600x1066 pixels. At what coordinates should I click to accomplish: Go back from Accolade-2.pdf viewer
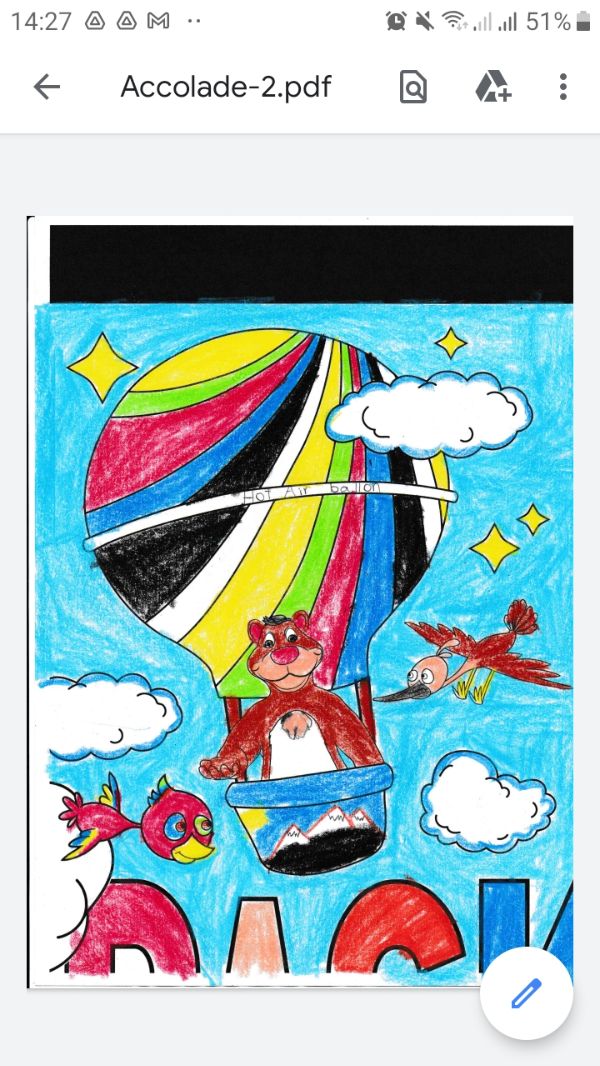tap(47, 87)
